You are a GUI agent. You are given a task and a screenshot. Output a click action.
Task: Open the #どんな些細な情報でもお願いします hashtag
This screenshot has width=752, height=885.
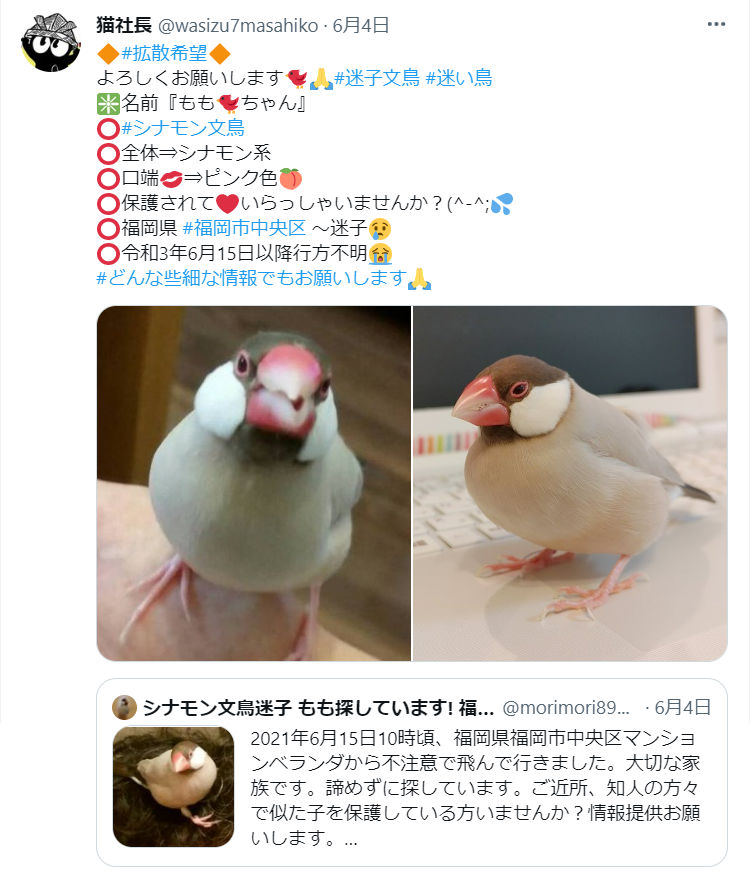pos(252,278)
